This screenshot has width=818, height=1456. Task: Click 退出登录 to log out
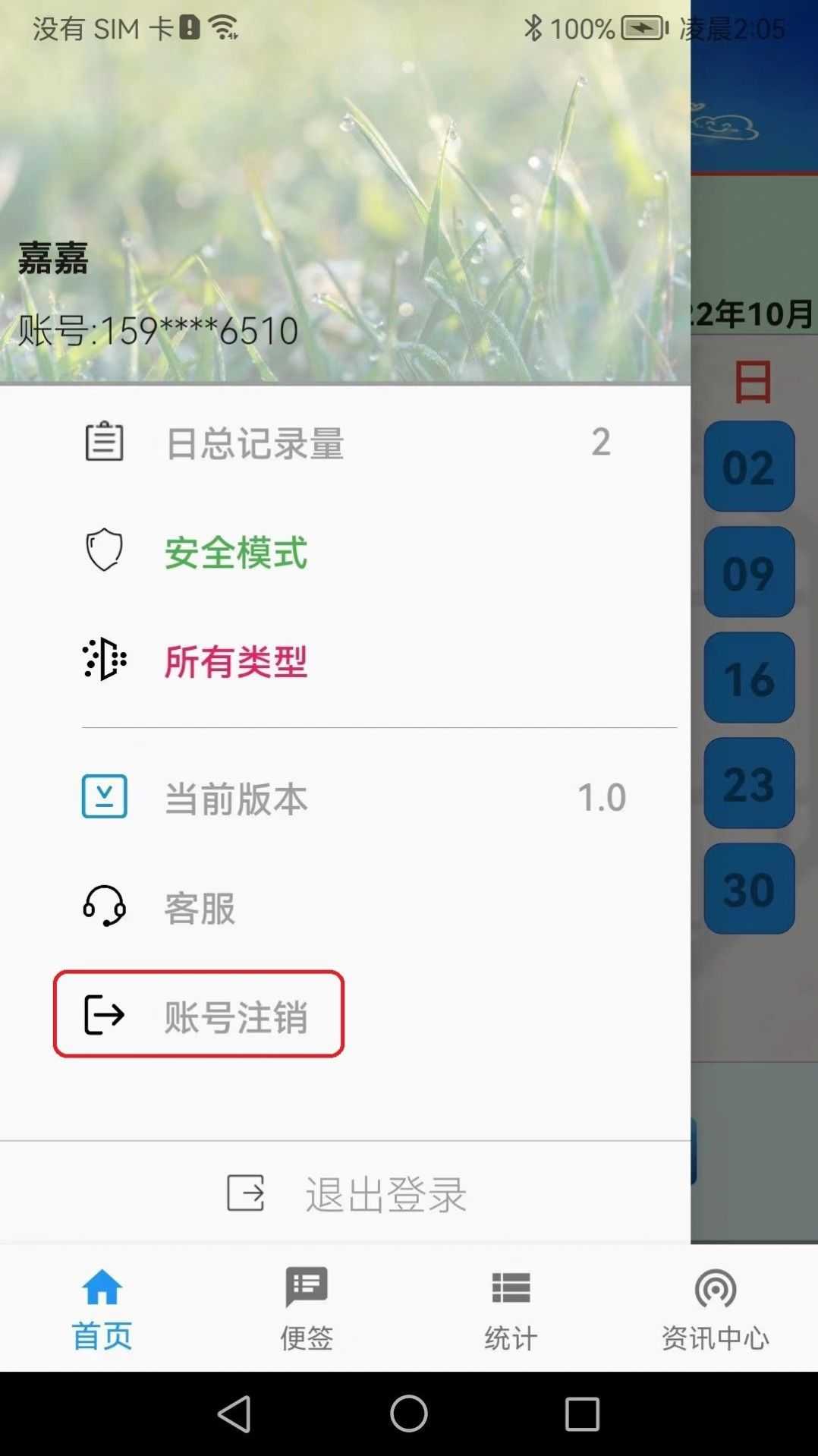click(x=385, y=1193)
